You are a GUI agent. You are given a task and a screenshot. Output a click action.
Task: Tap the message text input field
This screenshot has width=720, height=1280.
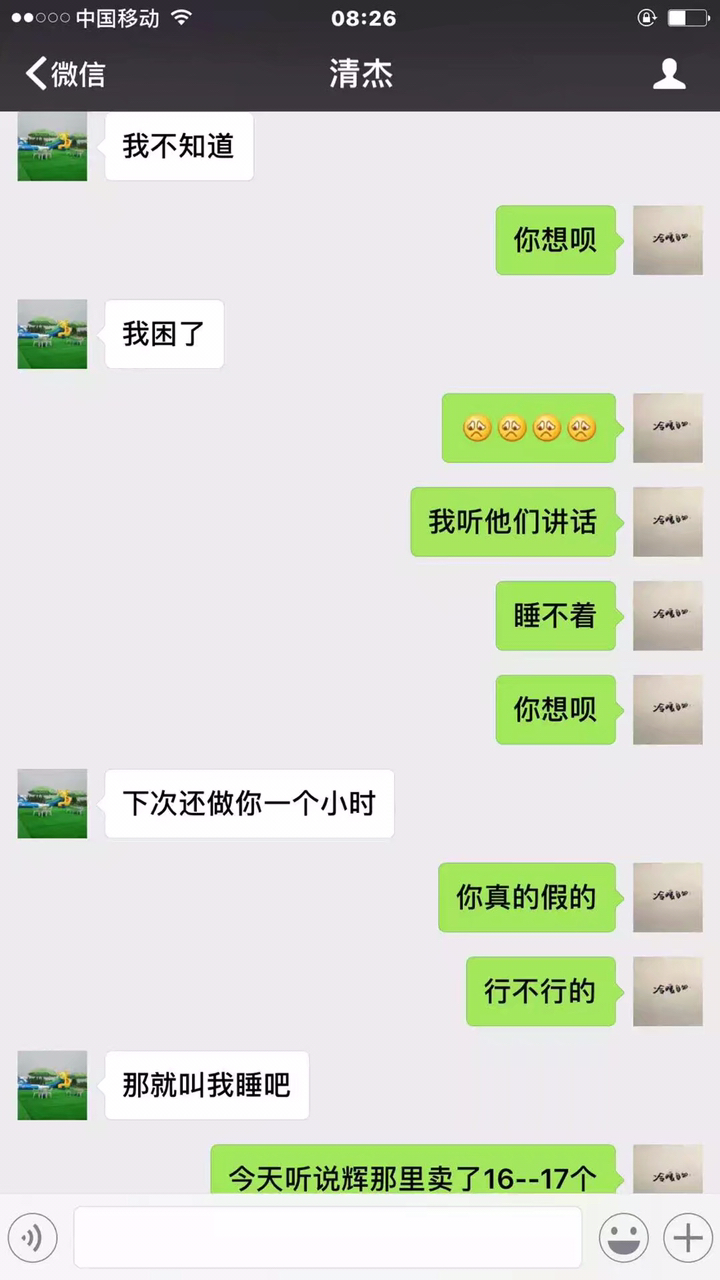coord(327,1238)
